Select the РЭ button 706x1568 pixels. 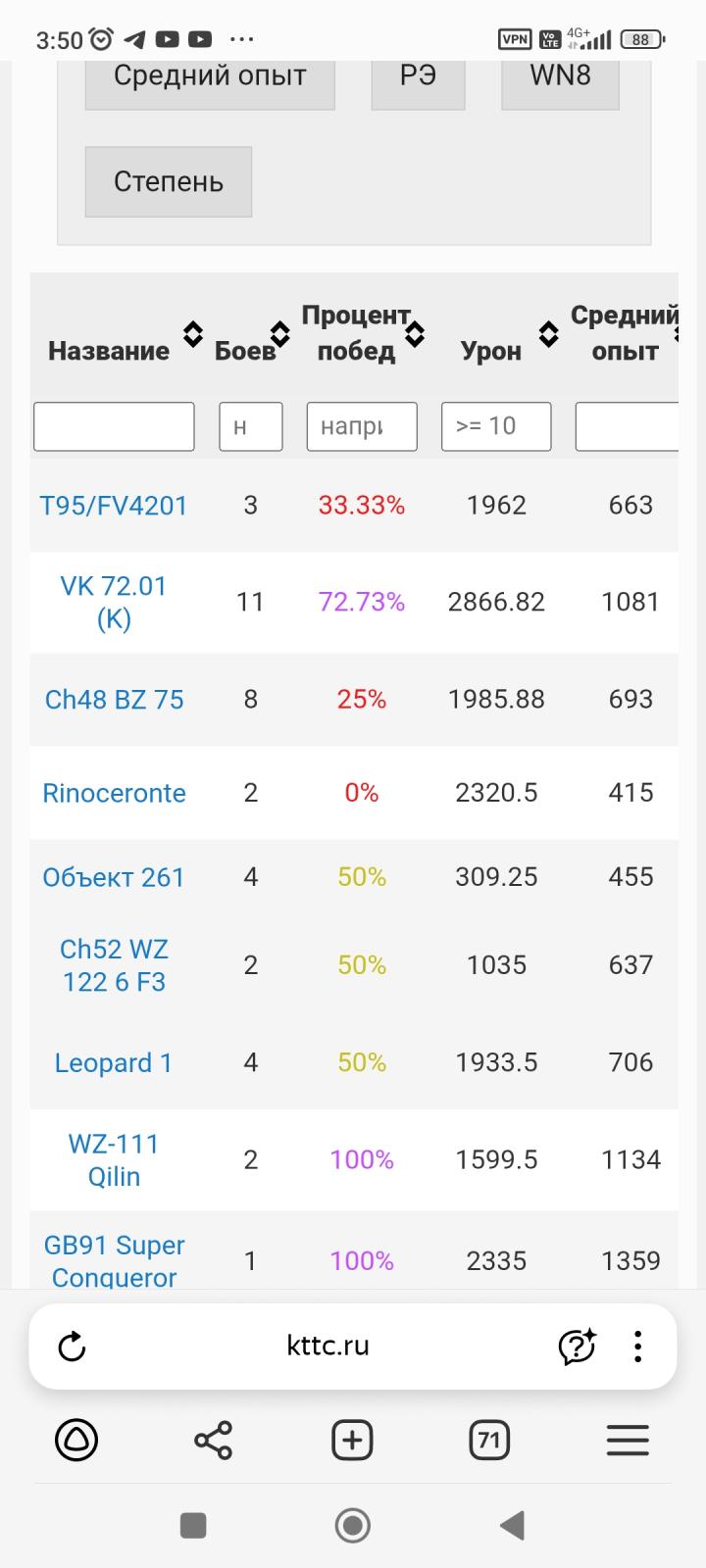(418, 78)
